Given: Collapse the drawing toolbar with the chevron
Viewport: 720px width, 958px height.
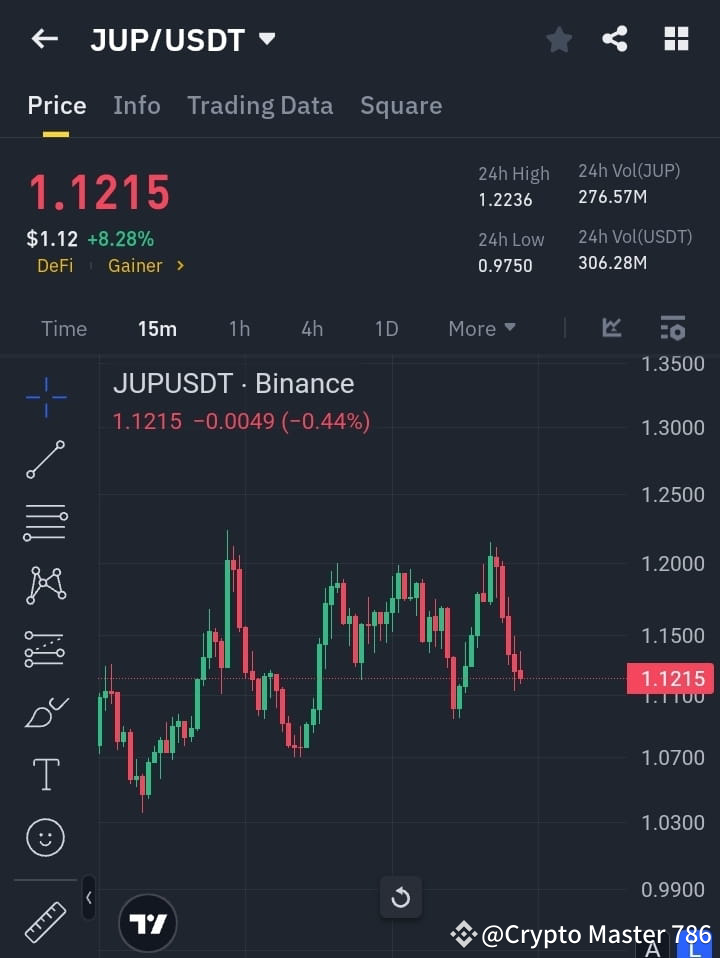Looking at the screenshot, I should click(88, 898).
